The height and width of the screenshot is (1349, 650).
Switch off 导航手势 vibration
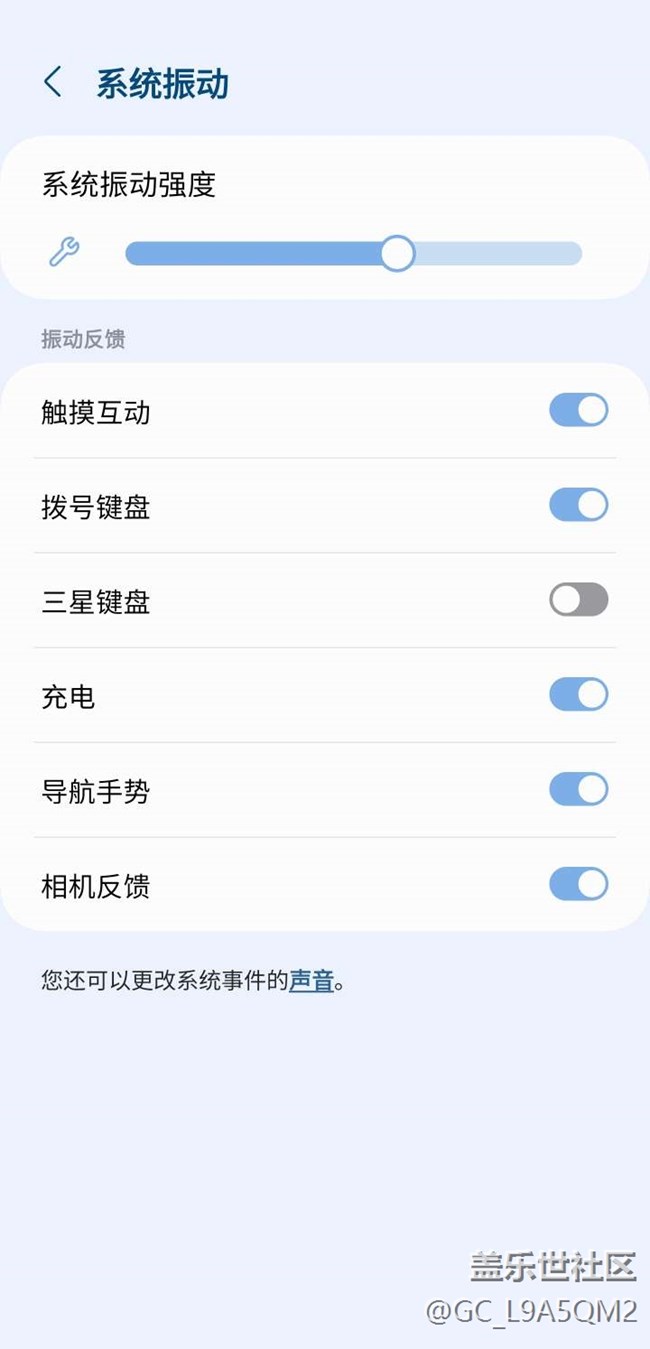578,790
